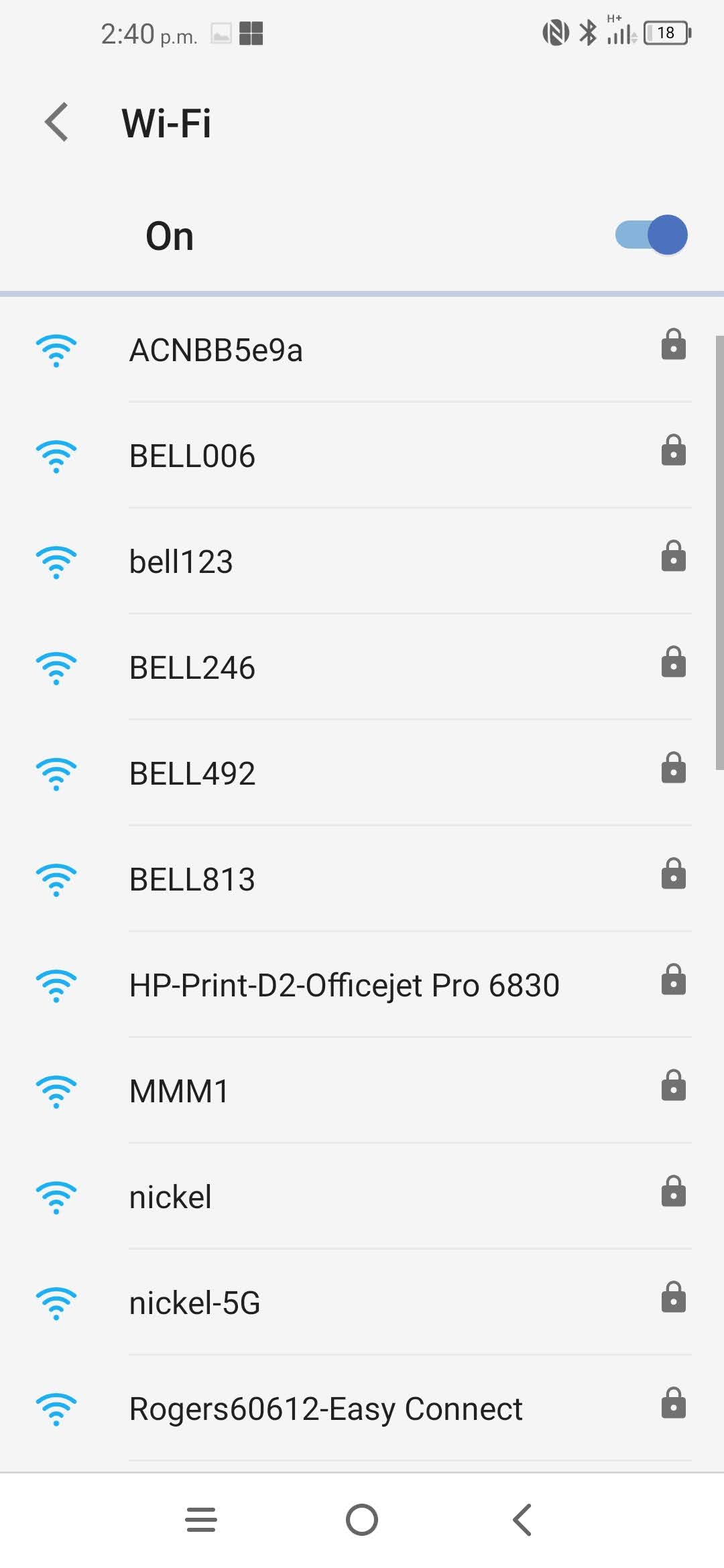The width and height of the screenshot is (724, 1568).
Task: Select Rogers60612-Easy Connect network
Action: (326, 1409)
